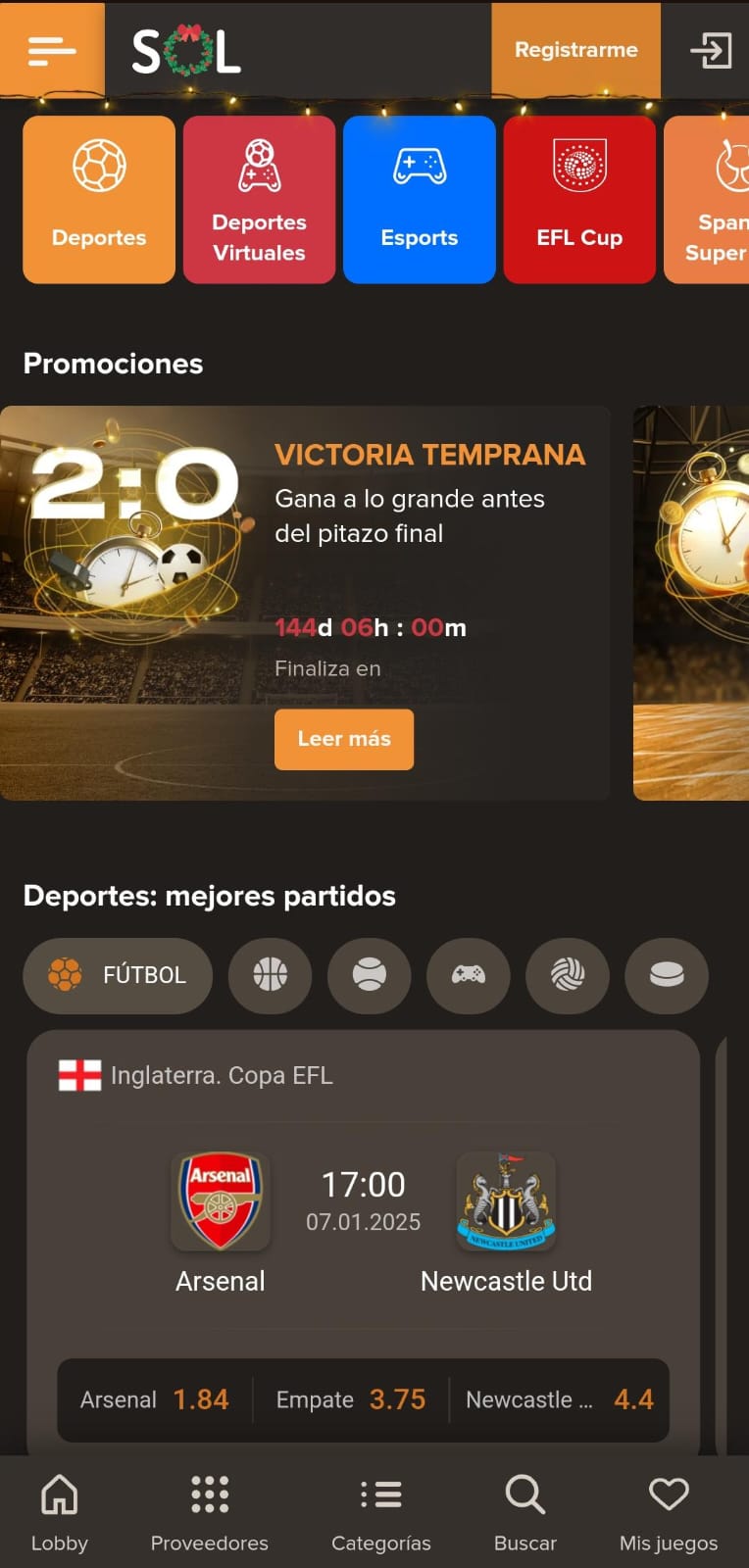Viewport: 749px width, 1568px height.
Task: Open the hamburger menu
Action: coord(52,50)
